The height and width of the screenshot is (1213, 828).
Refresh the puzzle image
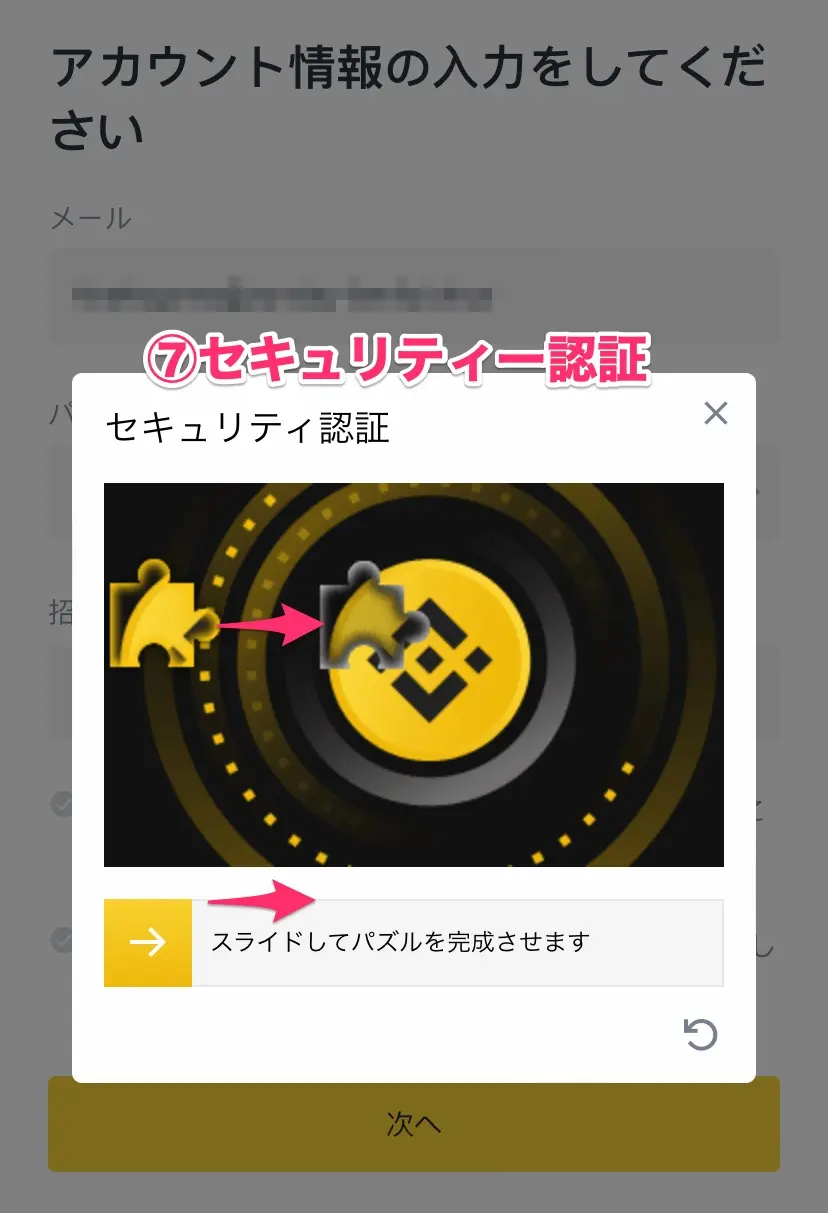pos(700,1035)
